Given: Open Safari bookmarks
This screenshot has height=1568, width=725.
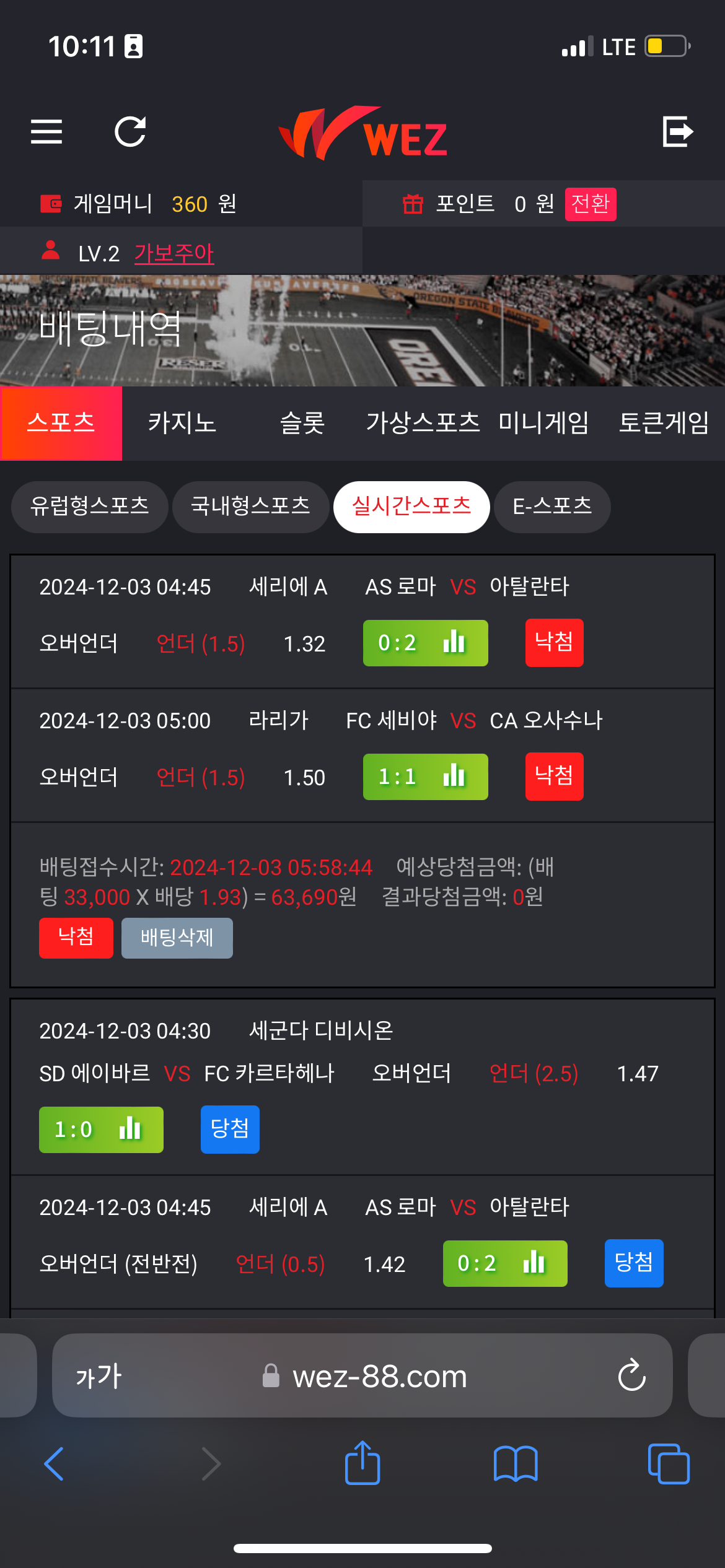Looking at the screenshot, I should click(x=516, y=1464).
